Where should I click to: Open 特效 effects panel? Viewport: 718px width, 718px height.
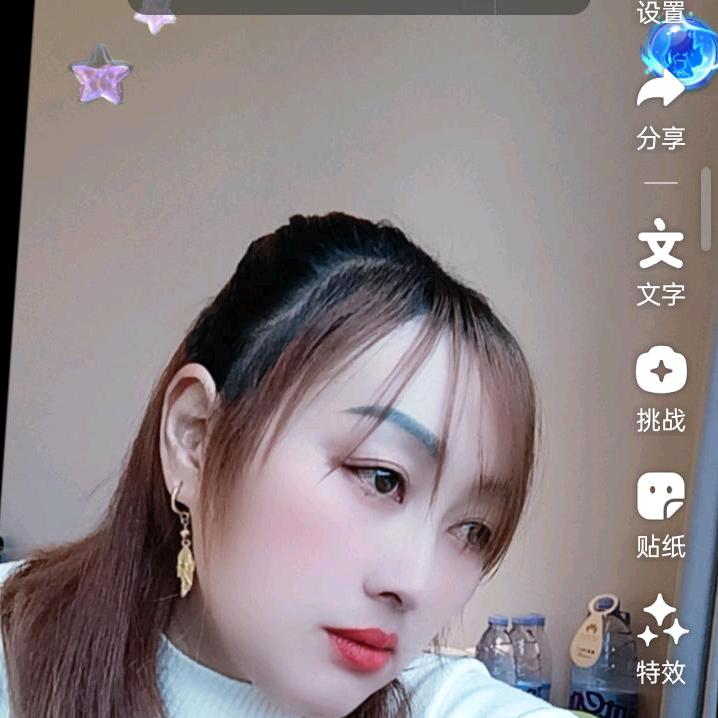coord(662,640)
